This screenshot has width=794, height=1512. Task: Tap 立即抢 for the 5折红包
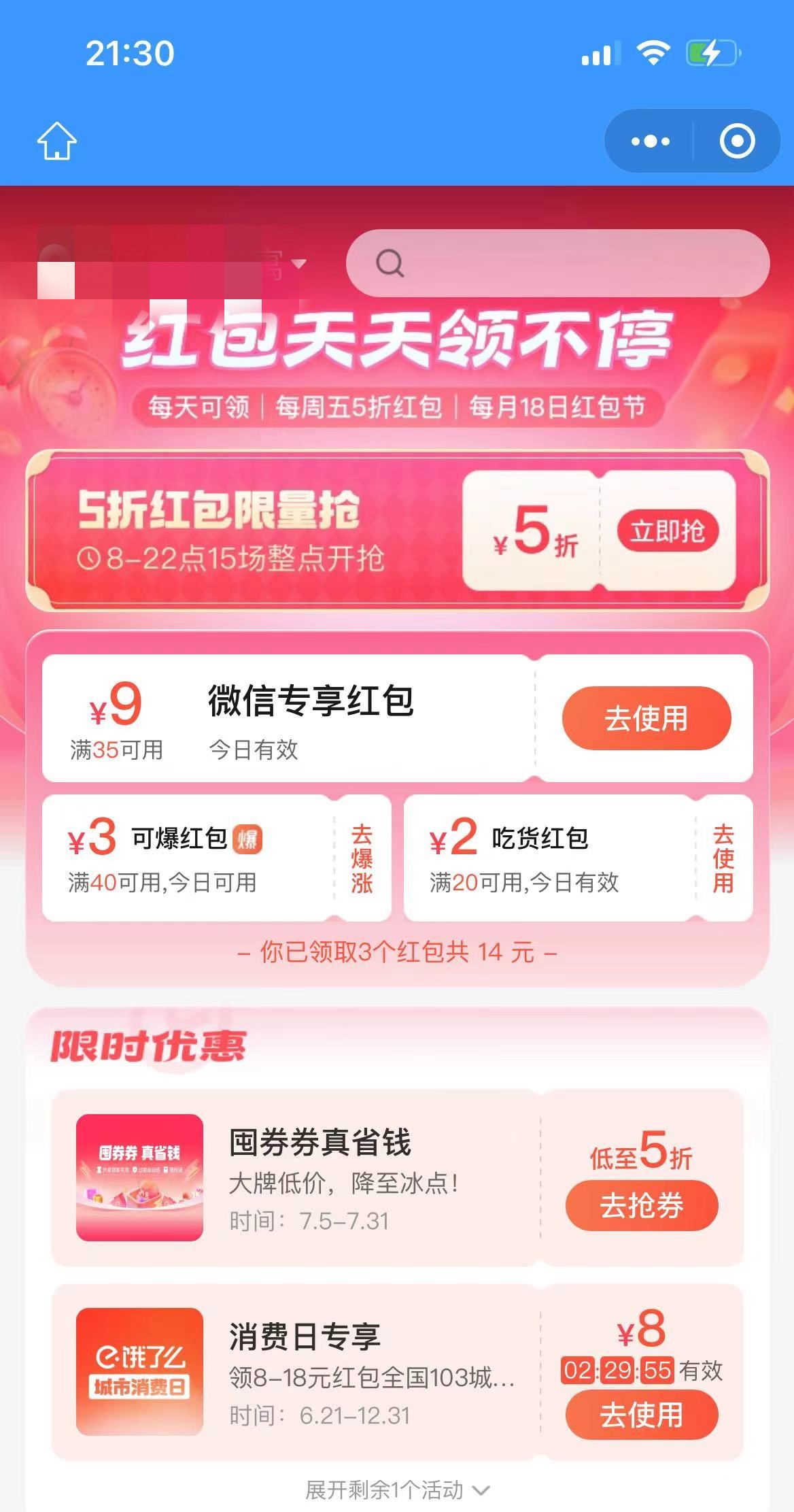[x=668, y=531]
